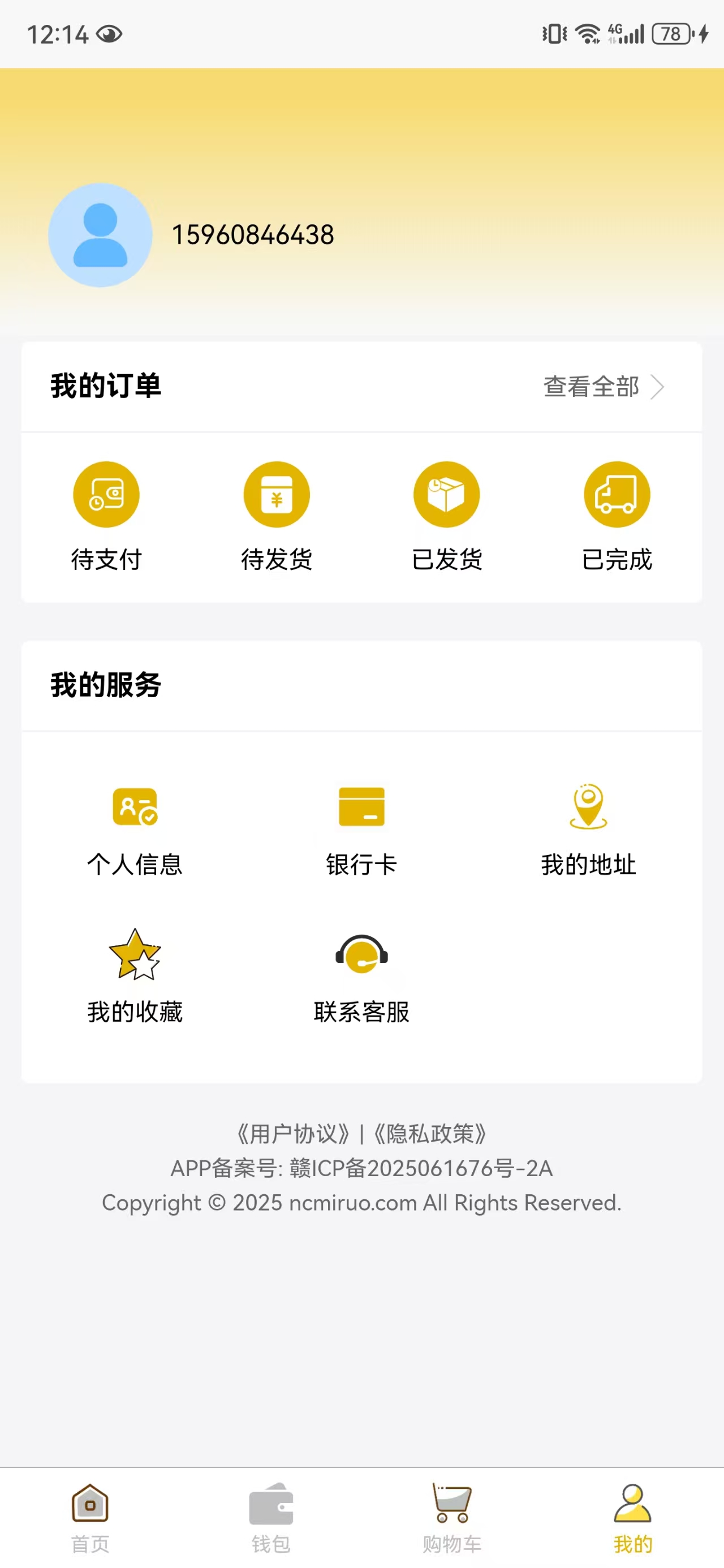This screenshot has width=724, height=1568.
Task: Open 我的地址 address list
Action: 588,829
